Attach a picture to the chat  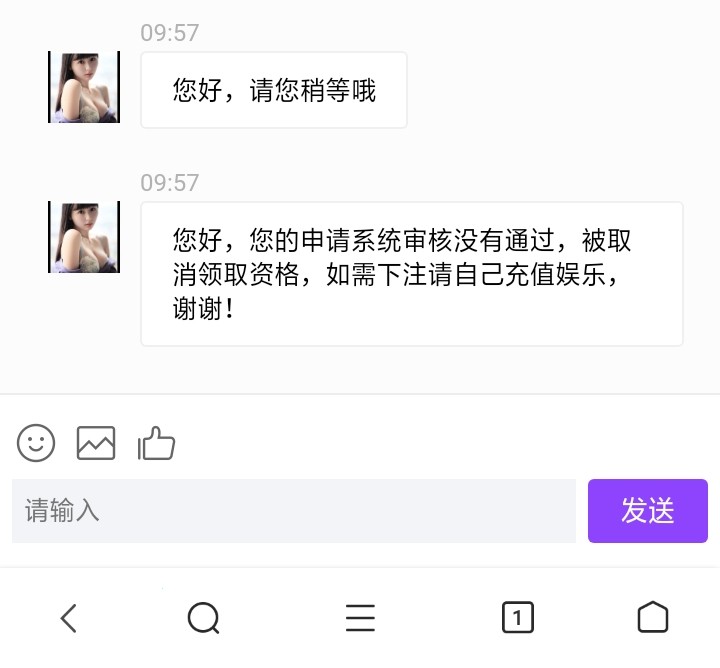click(96, 442)
